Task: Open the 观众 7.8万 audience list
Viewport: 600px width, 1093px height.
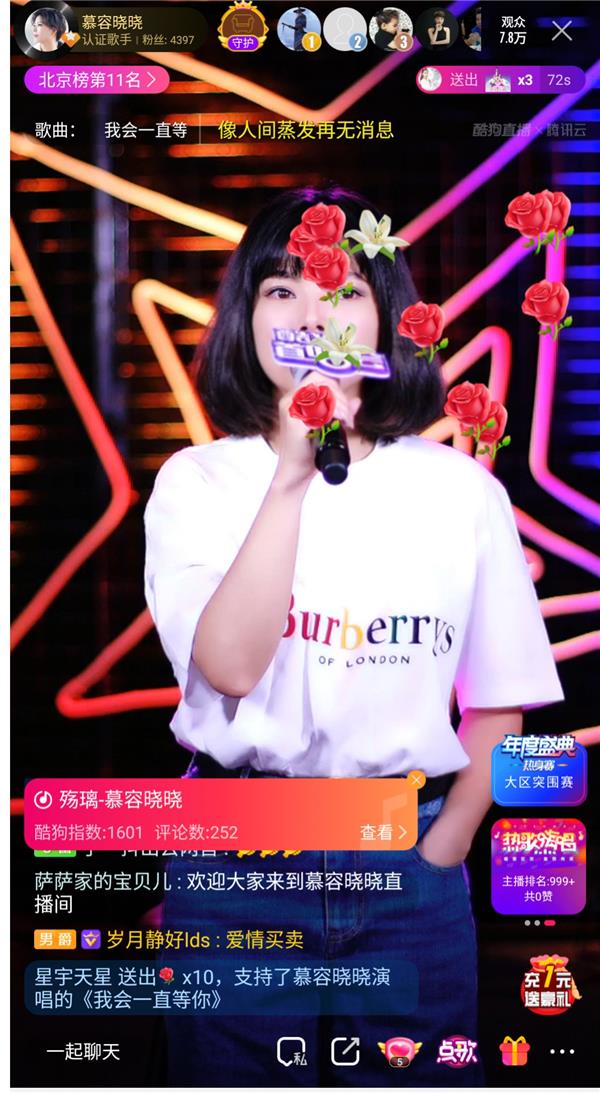Action: click(513, 30)
